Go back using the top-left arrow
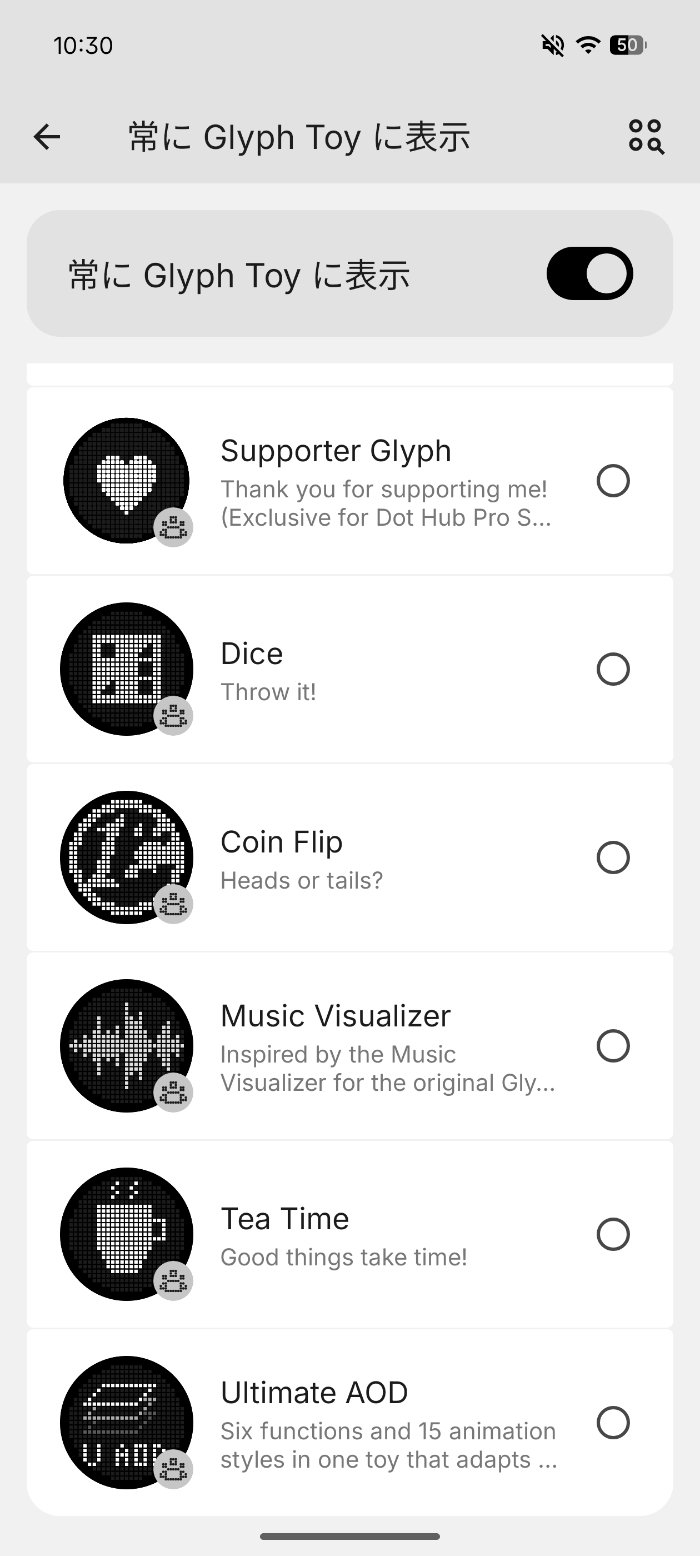 pos(47,137)
